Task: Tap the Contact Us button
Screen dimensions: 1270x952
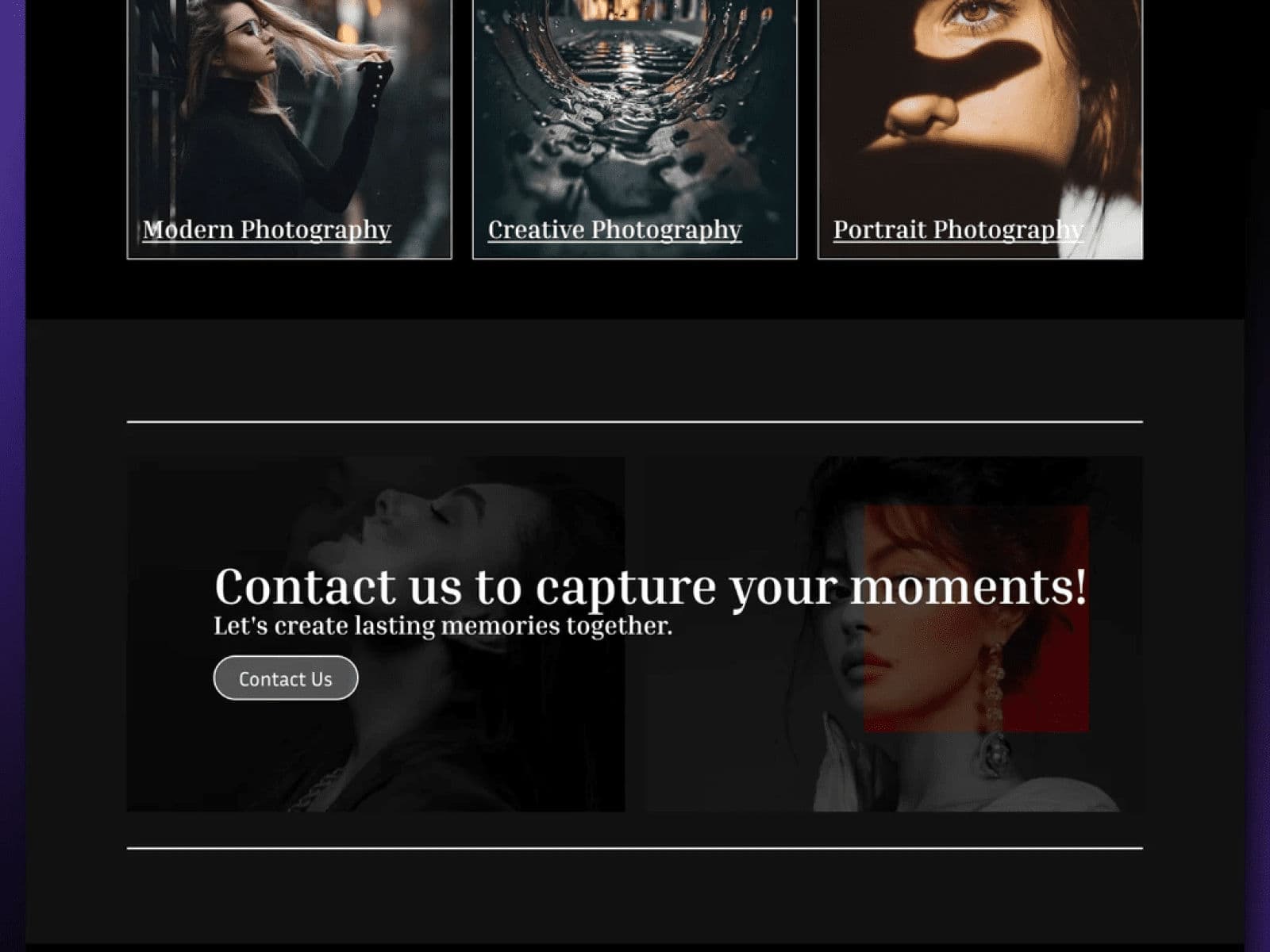Action: pos(286,678)
